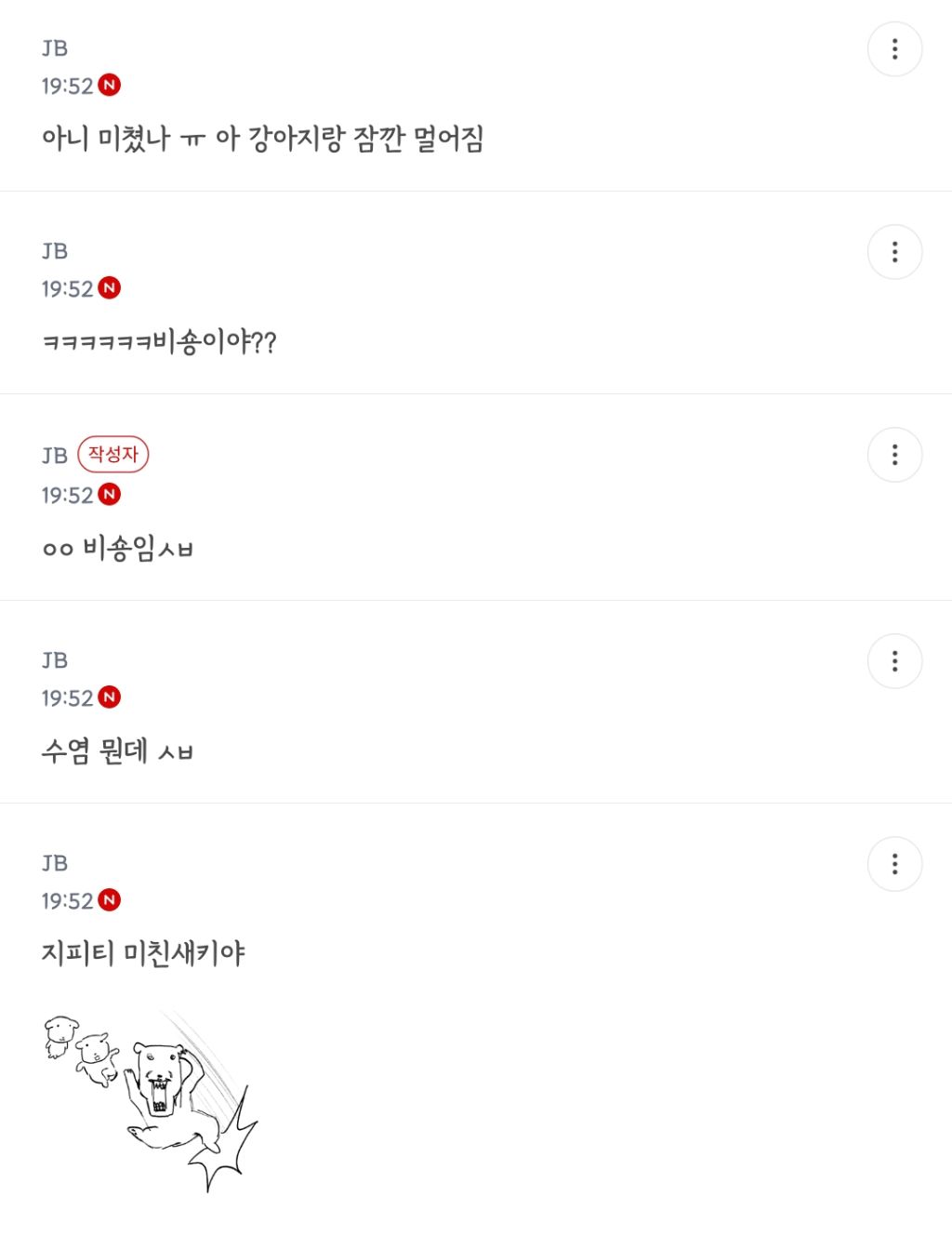Open the kebab menu on the 작성자 comment
This screenshot has height=1249, width=952.
coord(894,455)
